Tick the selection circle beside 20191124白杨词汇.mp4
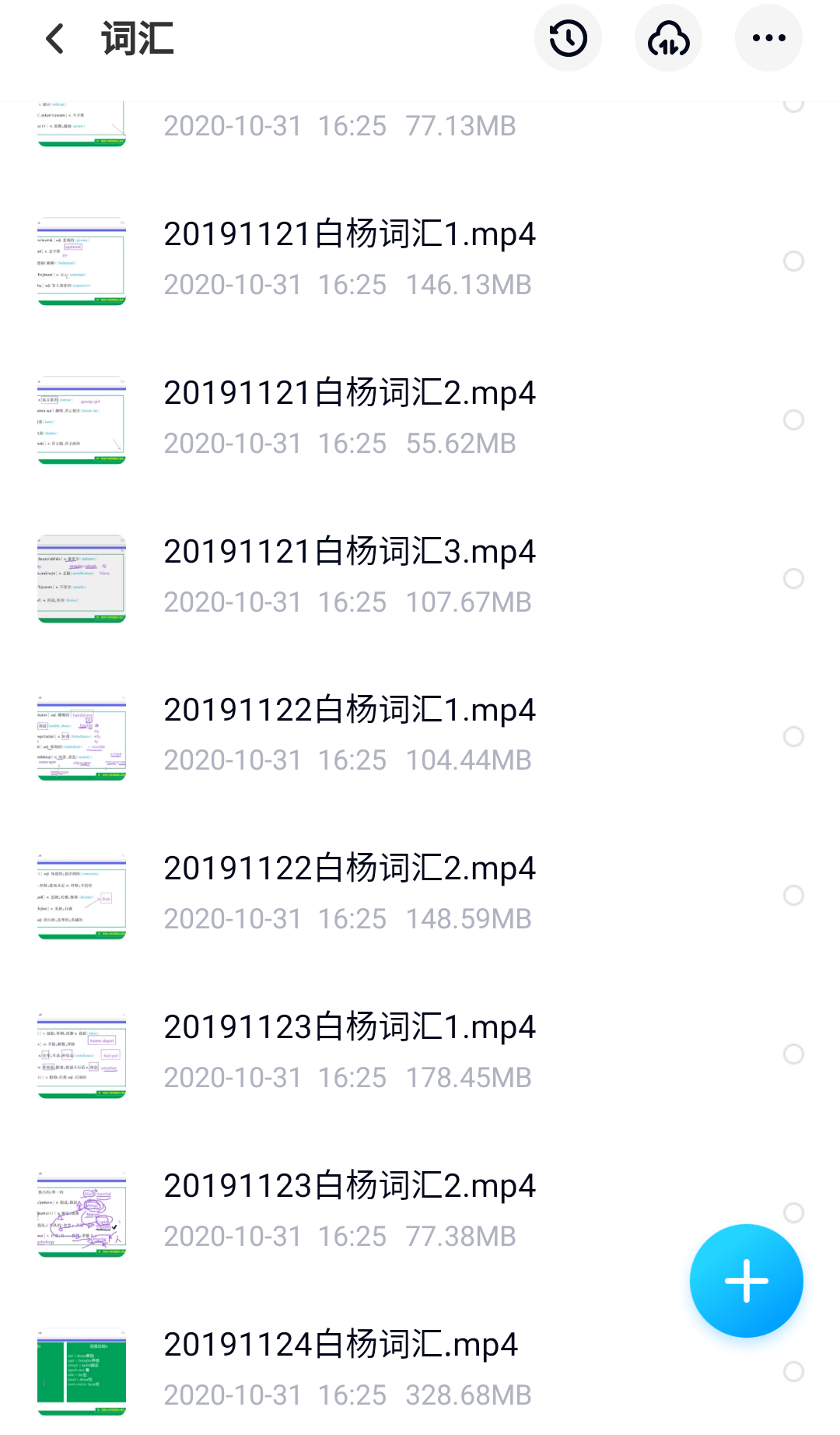The width and height of the screenshot is (840, 1435). click(793, 1372)
